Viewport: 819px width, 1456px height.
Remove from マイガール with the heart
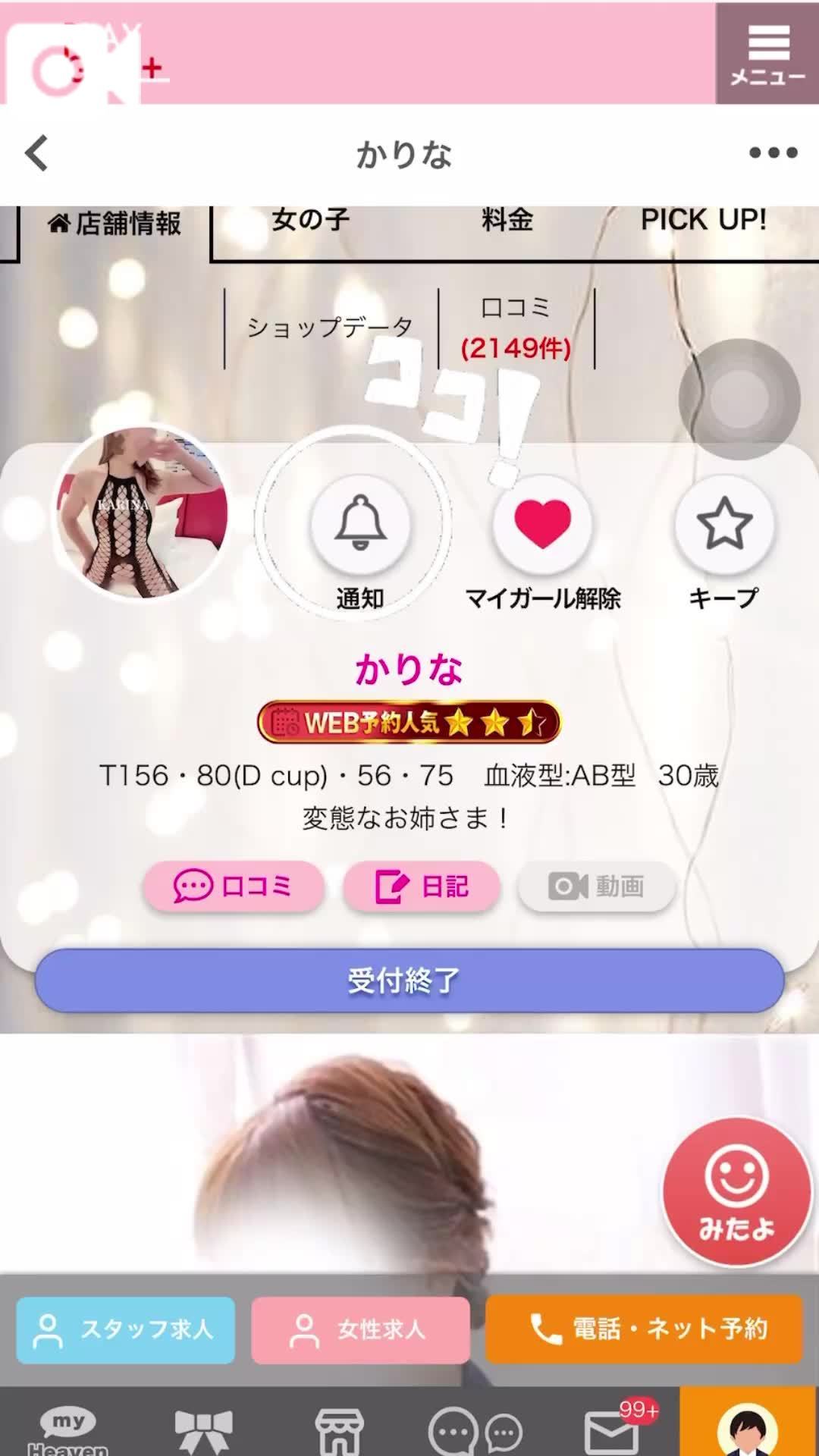click(542, 525)
